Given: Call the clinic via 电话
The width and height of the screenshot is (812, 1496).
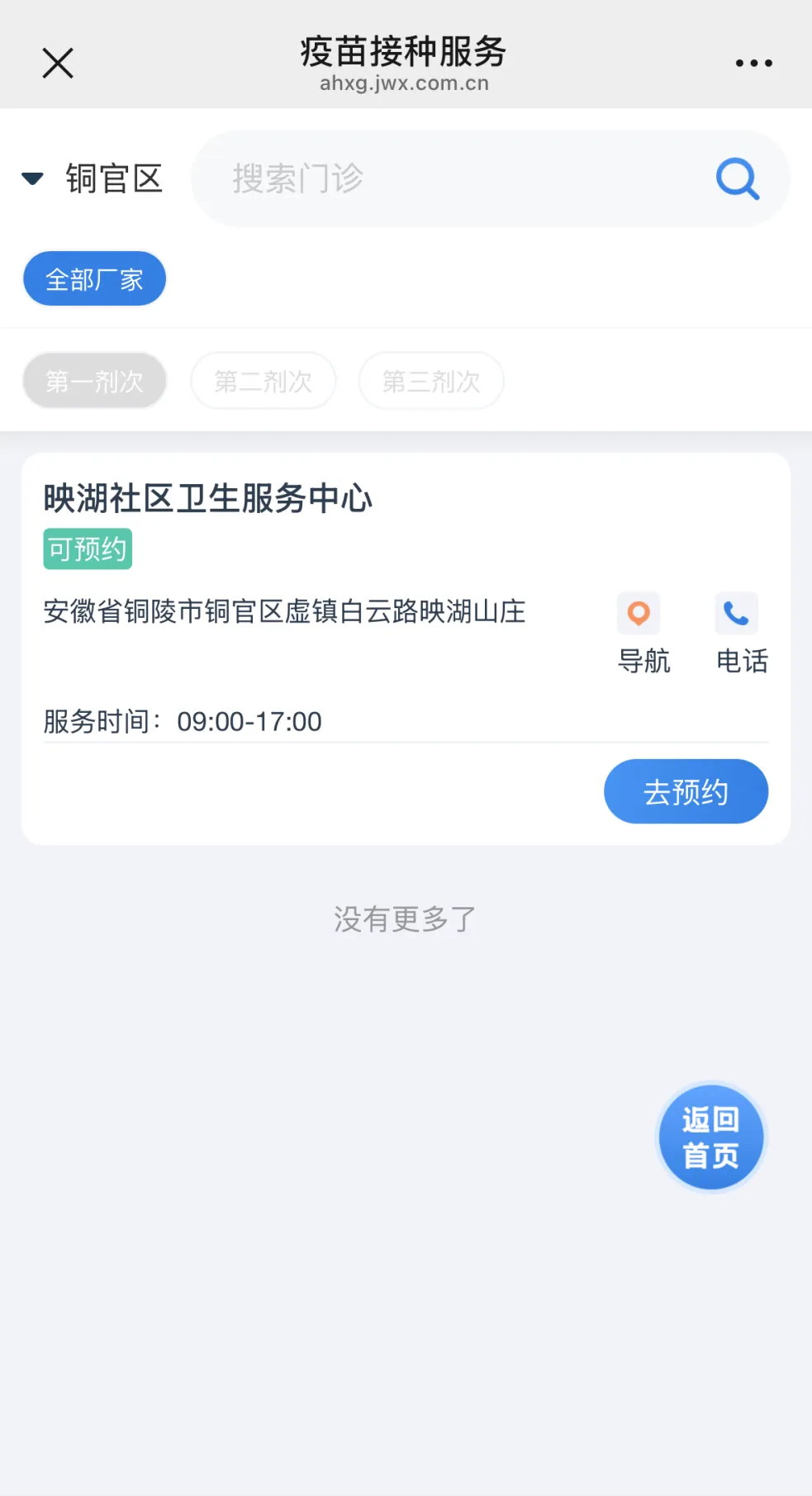Looking at the screenshot, I should click(740, 633).
